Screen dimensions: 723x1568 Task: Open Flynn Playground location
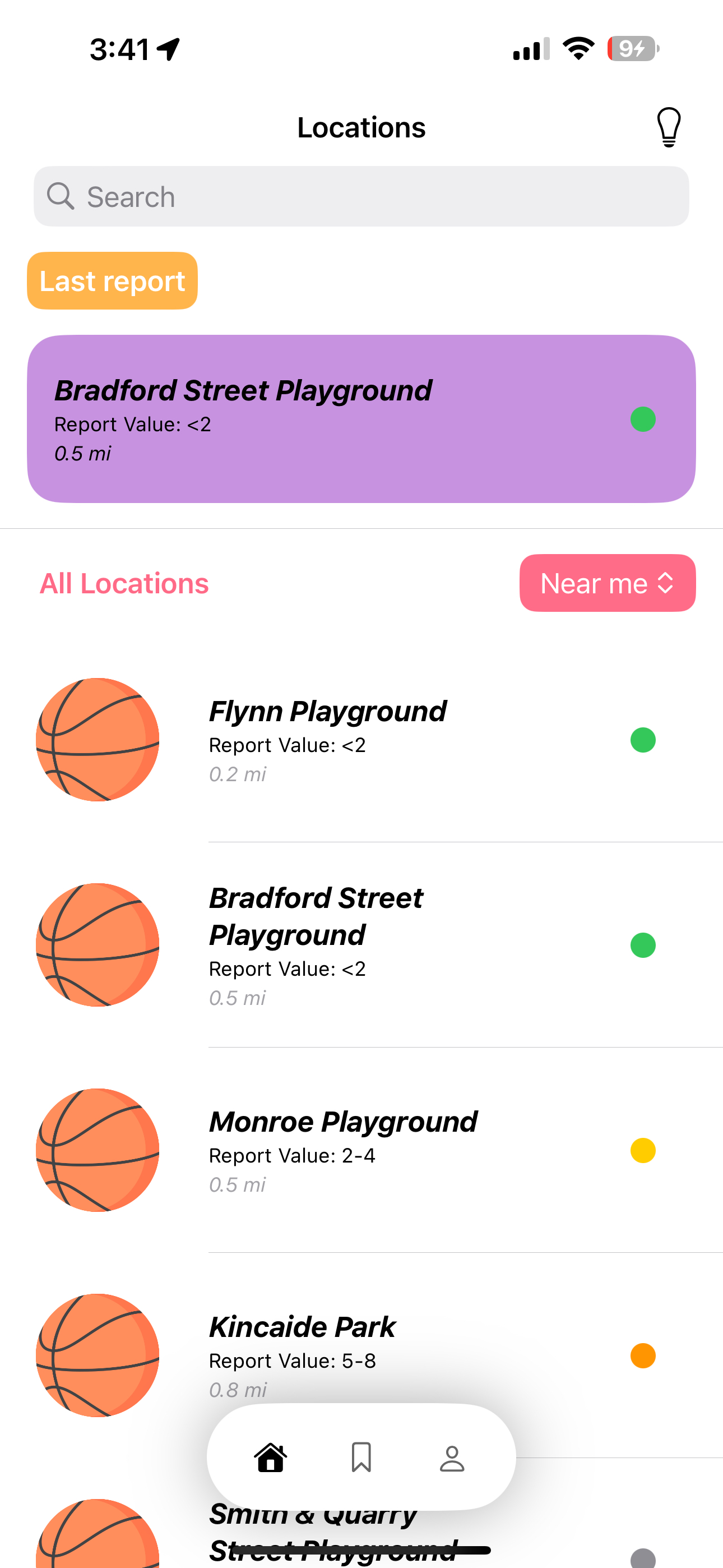pos(361,740)
